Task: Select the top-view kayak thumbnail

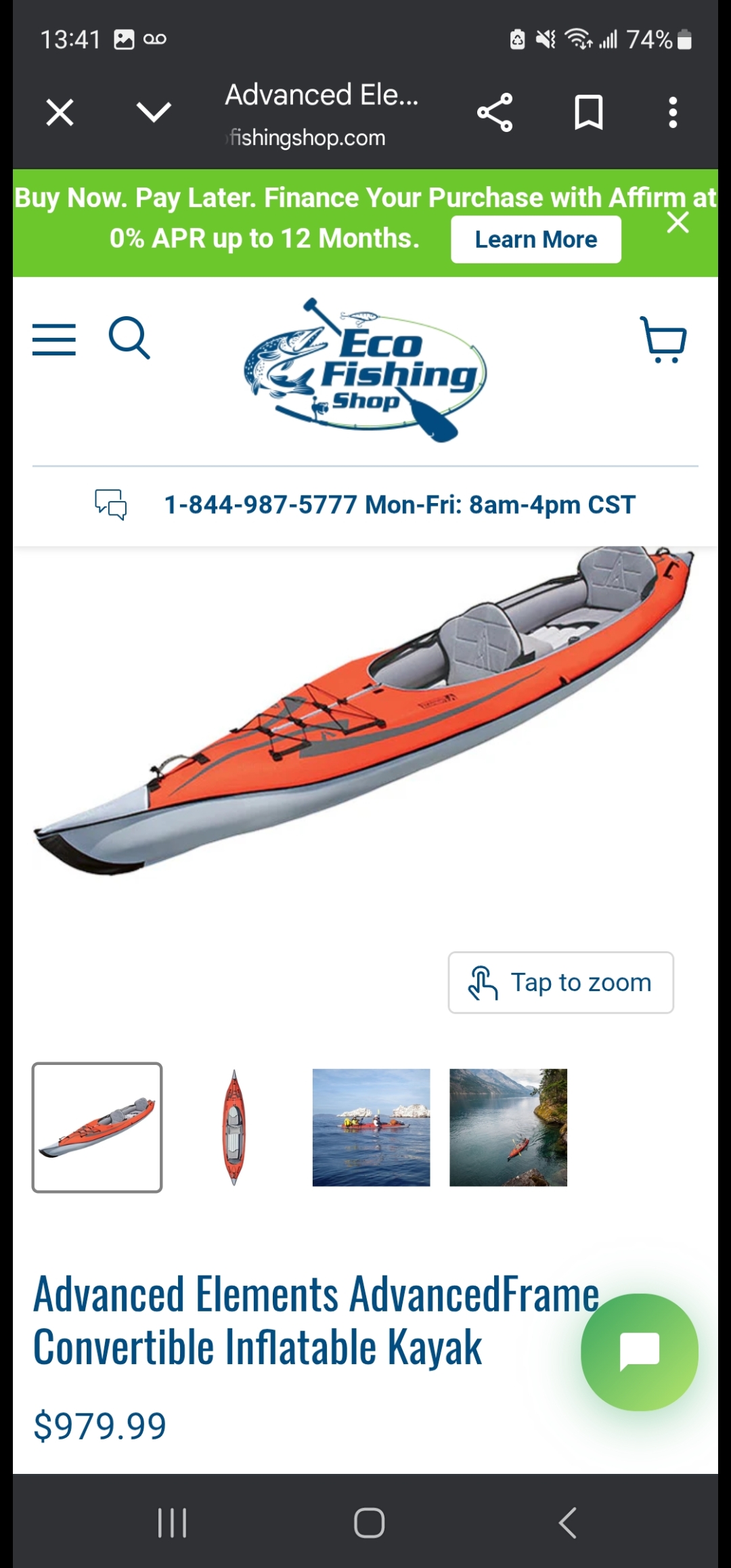Action: pos(234,1127)
